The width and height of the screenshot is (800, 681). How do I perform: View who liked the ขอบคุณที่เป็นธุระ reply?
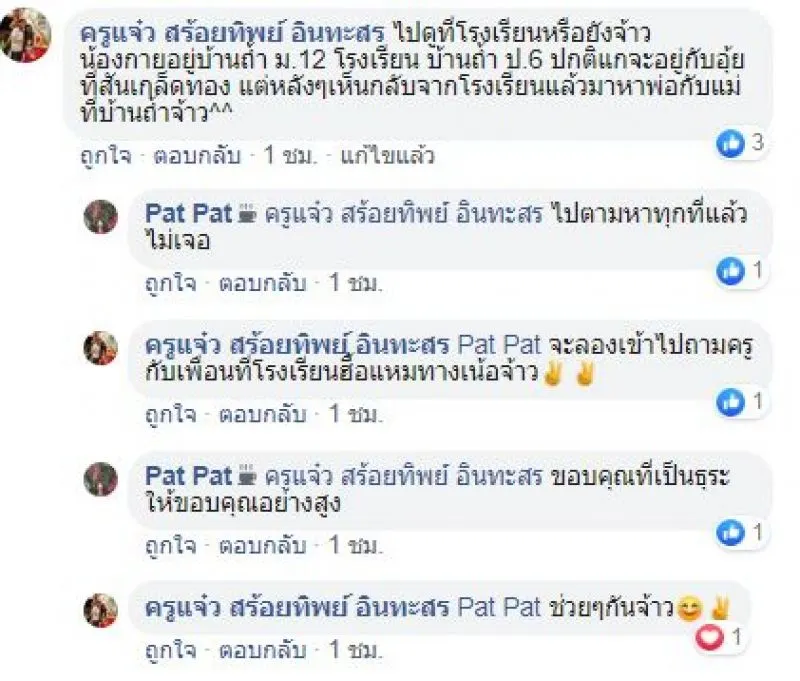[x=740, y=531]
